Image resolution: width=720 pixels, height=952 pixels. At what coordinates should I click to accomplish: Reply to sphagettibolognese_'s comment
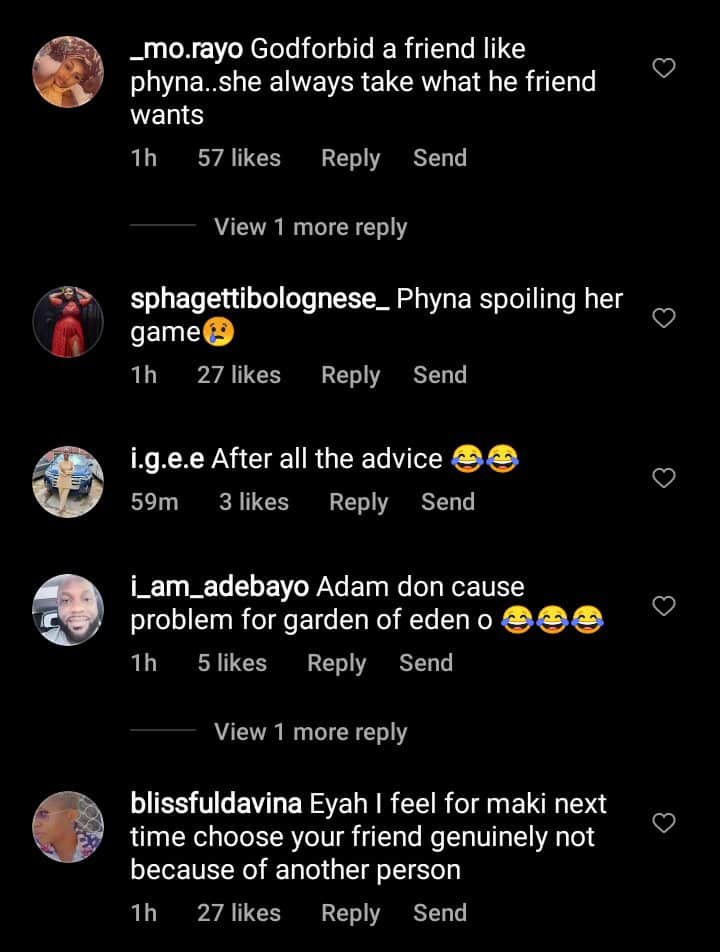tap(350, 375)
